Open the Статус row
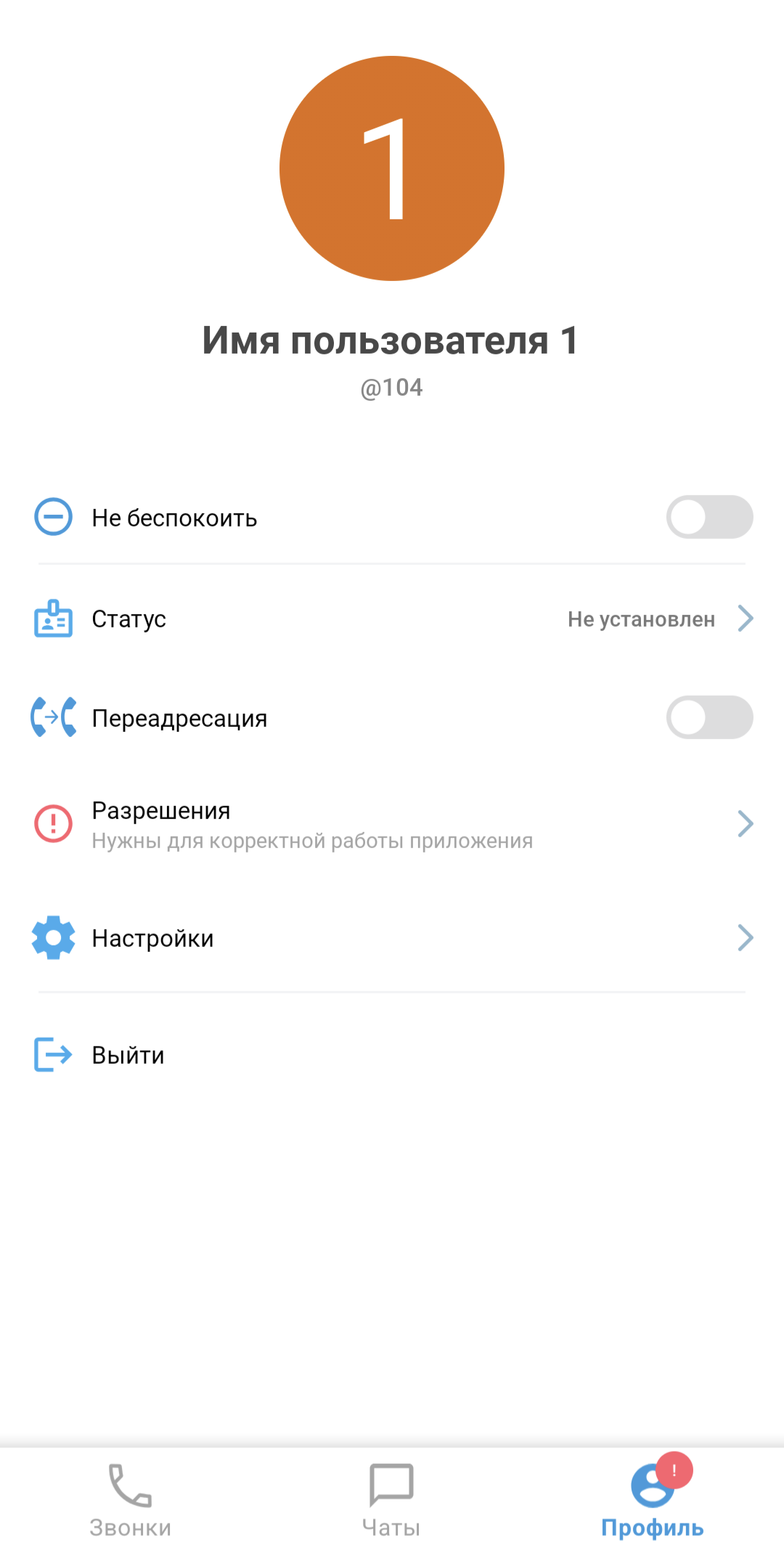Screen dimensions: 784x1559 click(392, 619)
